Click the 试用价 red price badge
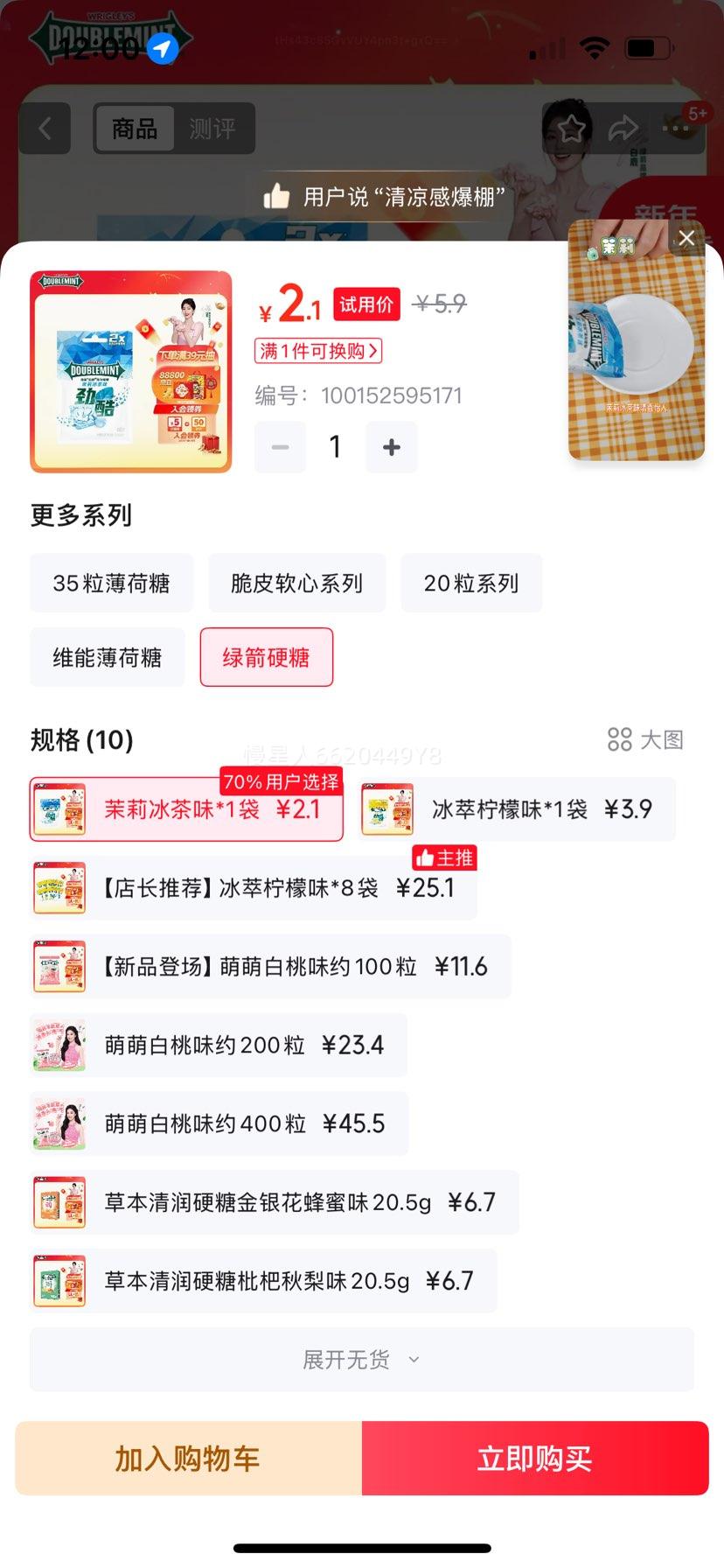Viewport: 724px width, 1568px height. 366,305
